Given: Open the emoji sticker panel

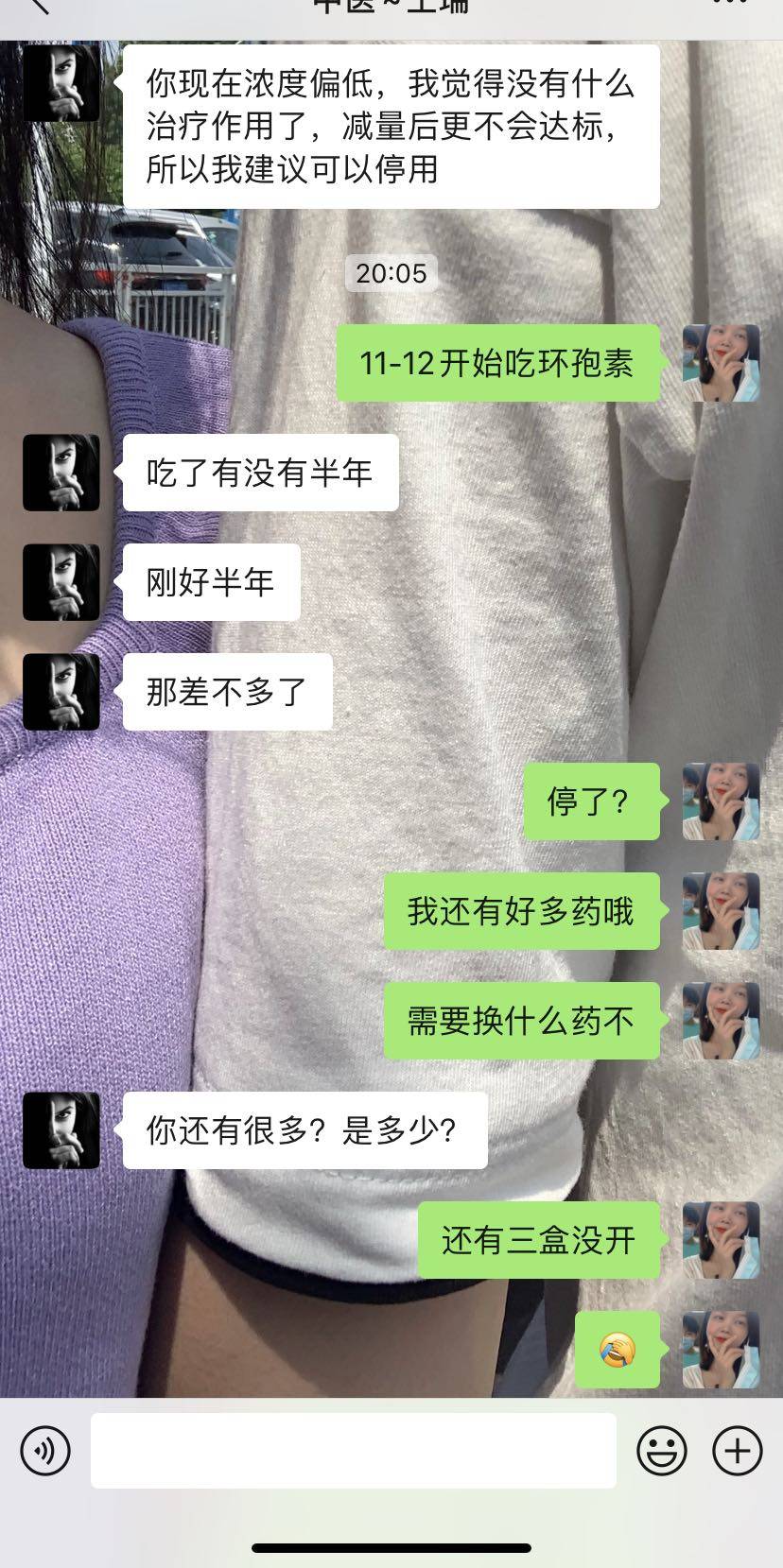Looking at the screenshot, I should coord(661,1450).
